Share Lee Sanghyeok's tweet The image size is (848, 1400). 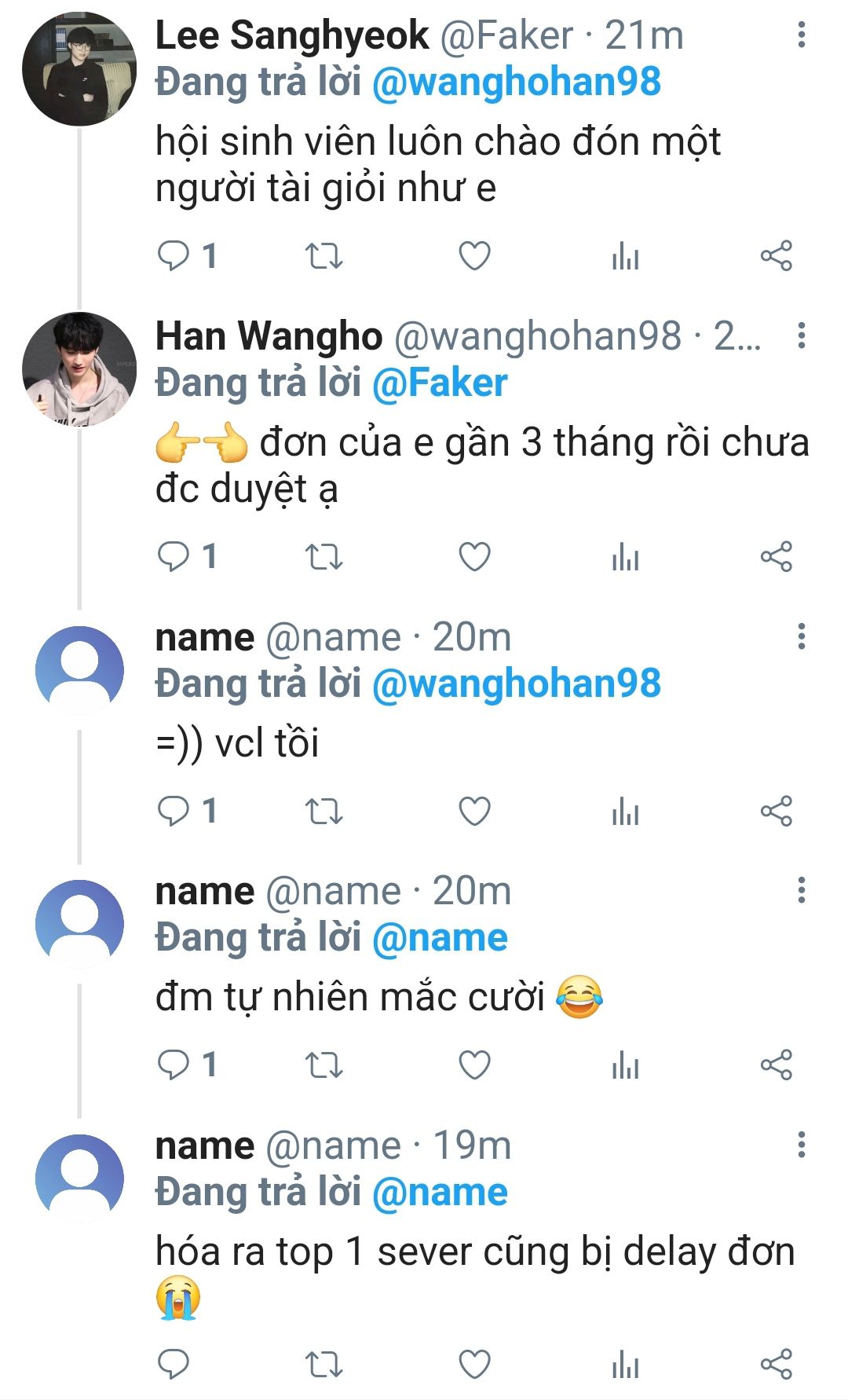point(776,255)
